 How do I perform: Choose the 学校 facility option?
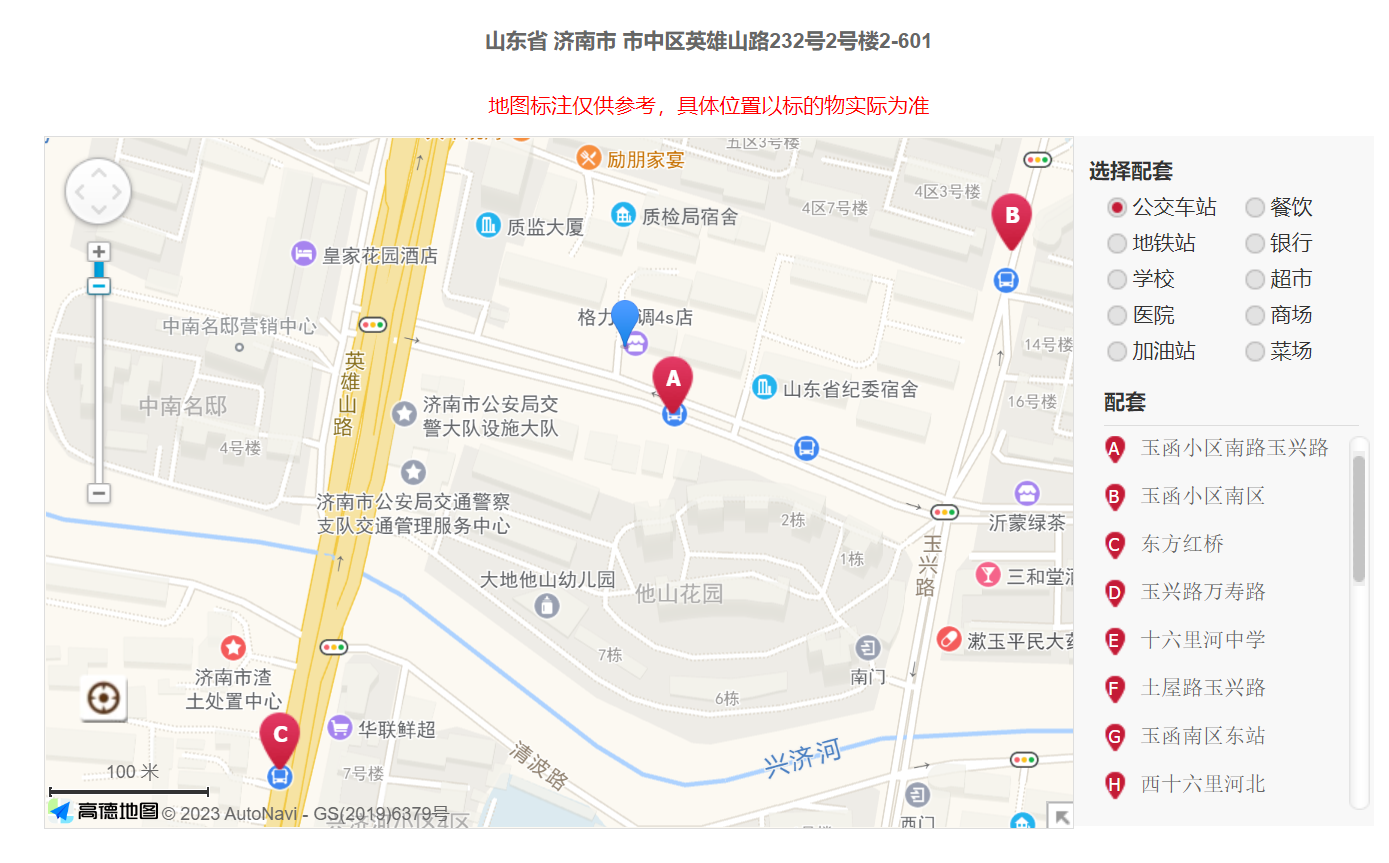click(1117, 280)
